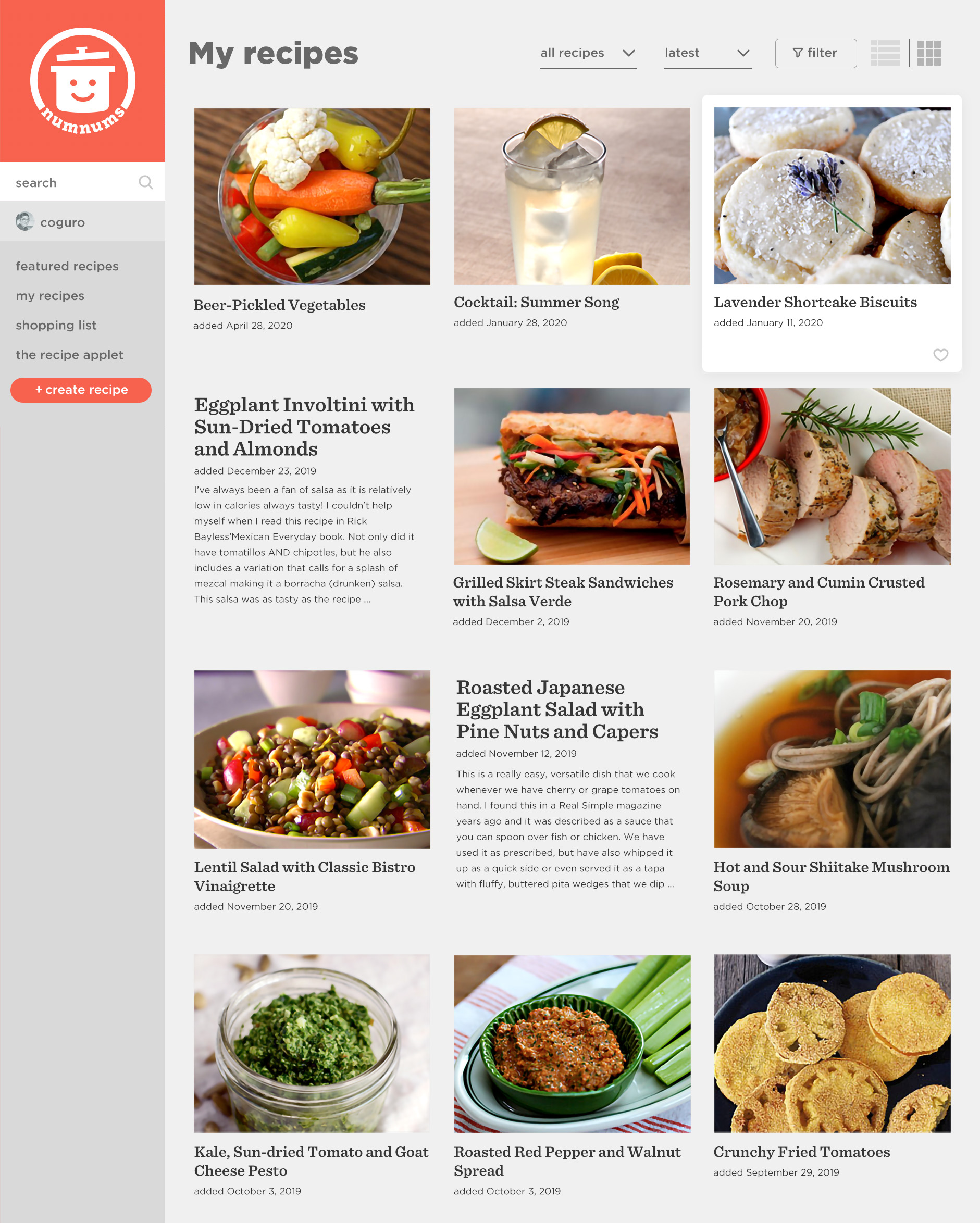
Task: Open the shopping list
Action: click(x=56, y=325)
